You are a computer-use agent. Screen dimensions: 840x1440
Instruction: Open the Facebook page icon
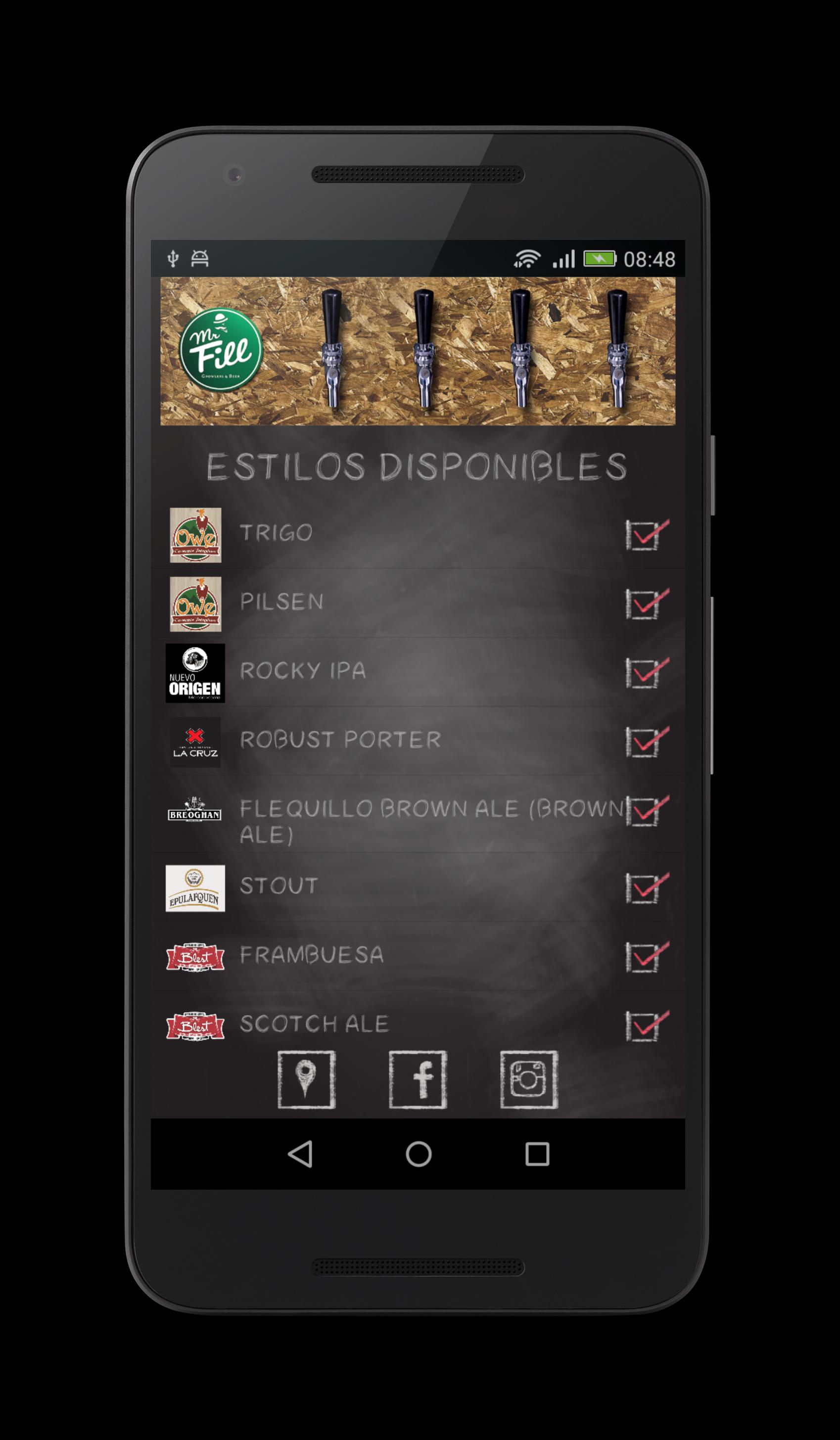[418, 1079]
